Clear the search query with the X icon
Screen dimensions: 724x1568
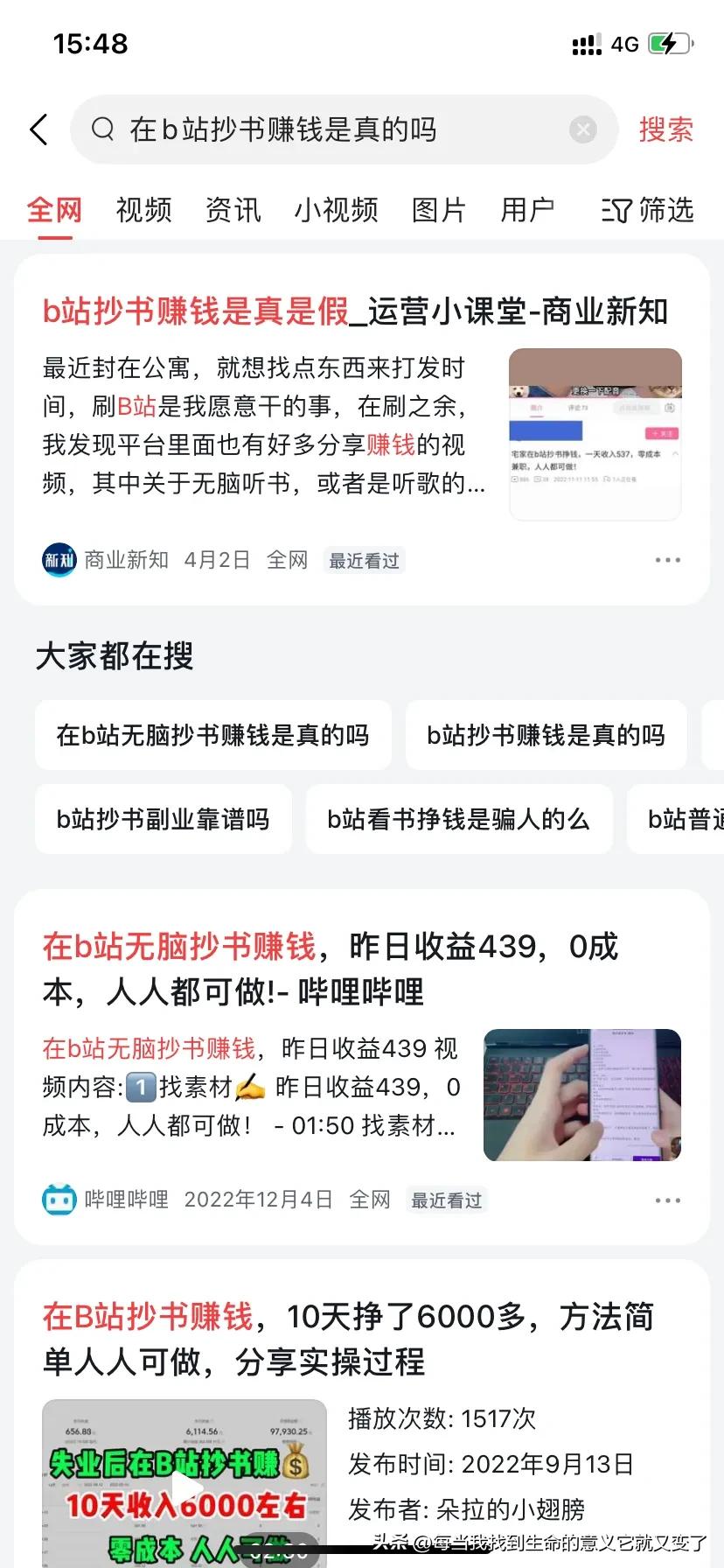tap(582, 129)
